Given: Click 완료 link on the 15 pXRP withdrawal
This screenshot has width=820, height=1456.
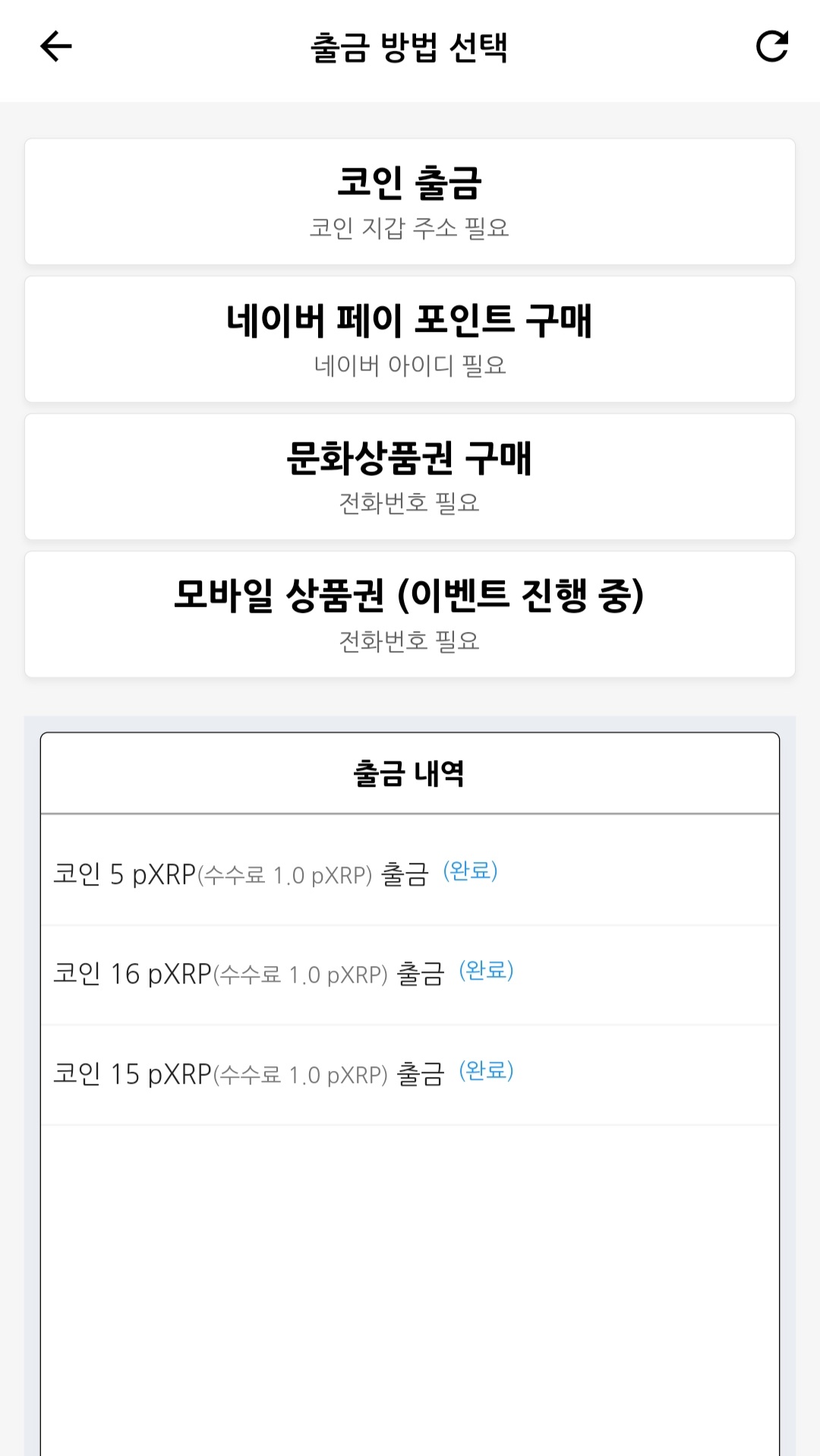Looking at the screenshot, I should point(486,1071).
